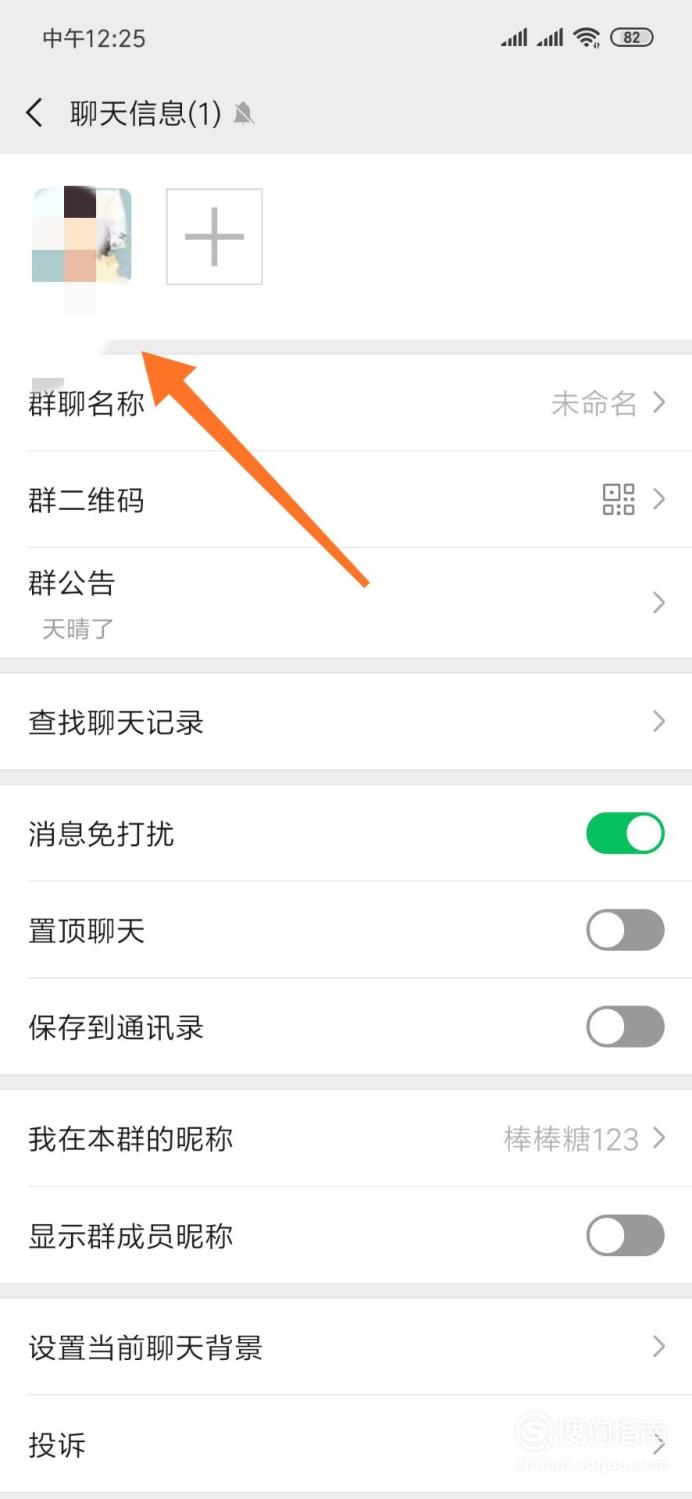Open the 群公告 announcement
The height and width of the screenshot is (1499, 692).
[346, 602]
